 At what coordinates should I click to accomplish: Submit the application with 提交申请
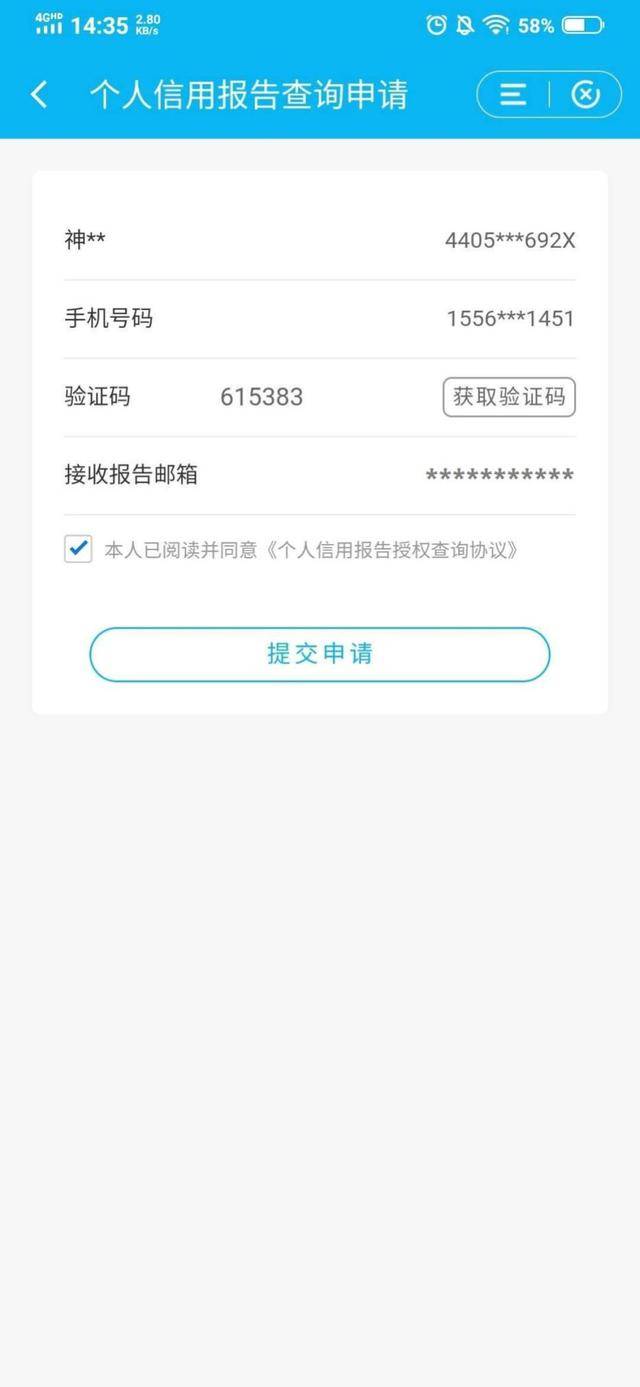(x=320, y=654)
